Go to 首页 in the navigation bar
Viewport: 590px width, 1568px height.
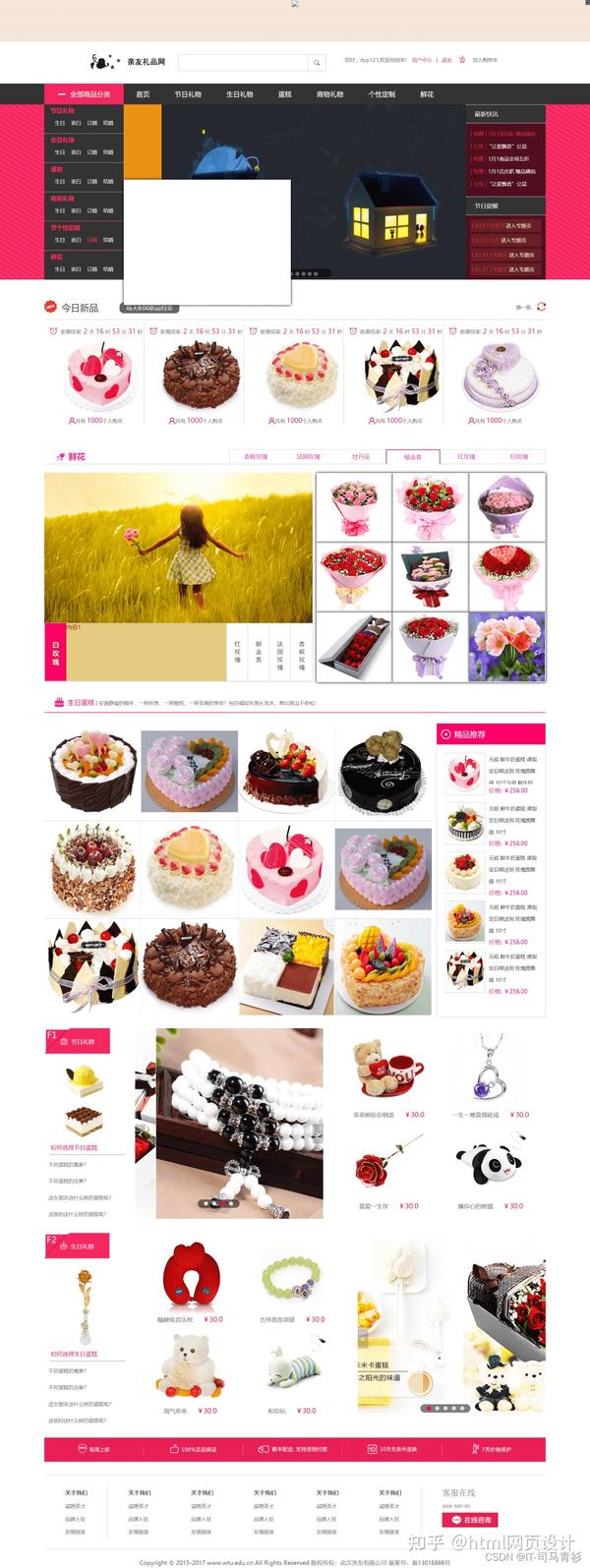pos(143,94)
